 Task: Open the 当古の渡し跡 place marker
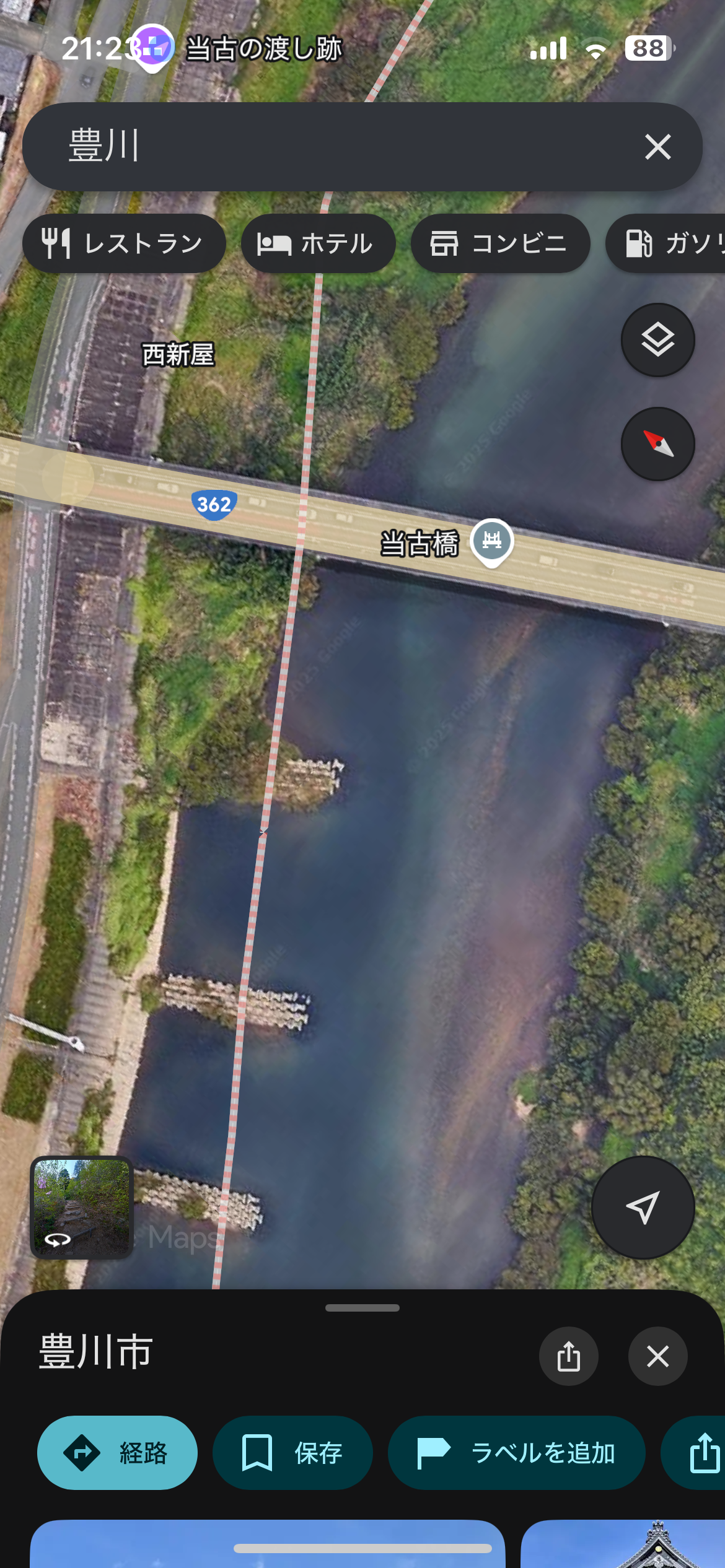coord(153,48)
